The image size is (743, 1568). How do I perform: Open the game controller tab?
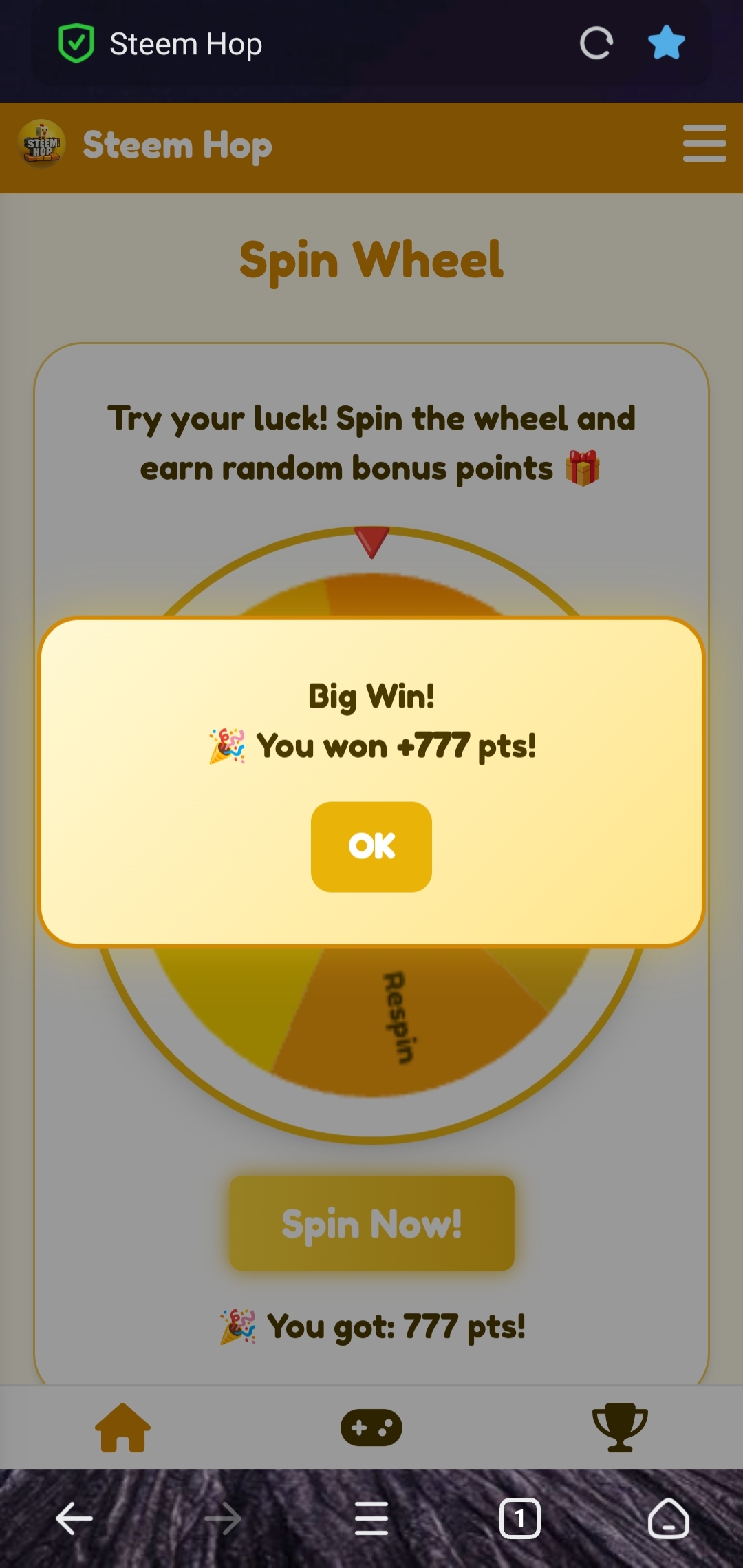pos(371,1427)
